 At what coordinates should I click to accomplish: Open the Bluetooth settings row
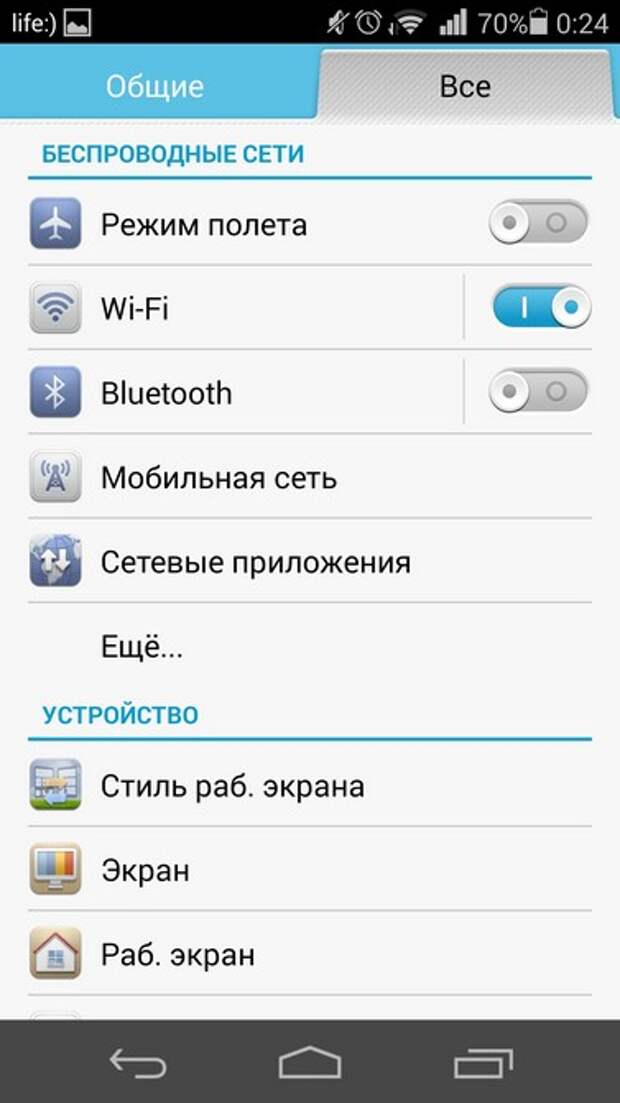pyautogui.click(x=246, y=392)
